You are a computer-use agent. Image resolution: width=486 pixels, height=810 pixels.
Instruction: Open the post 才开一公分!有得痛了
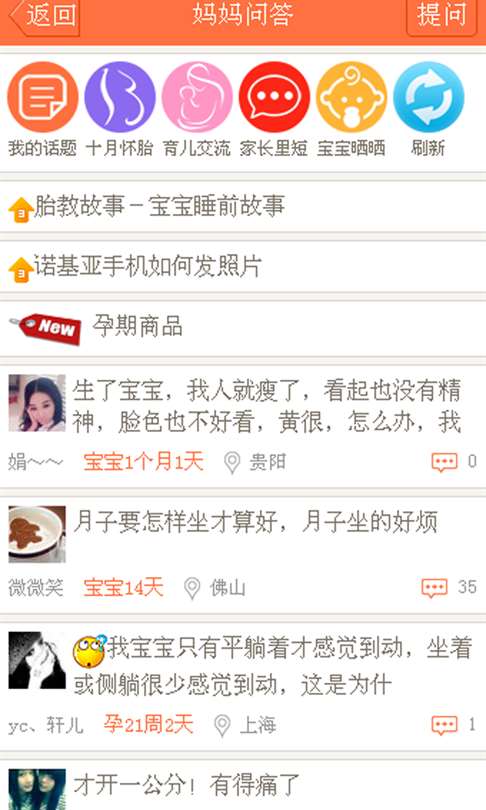(x=243, y=785)
